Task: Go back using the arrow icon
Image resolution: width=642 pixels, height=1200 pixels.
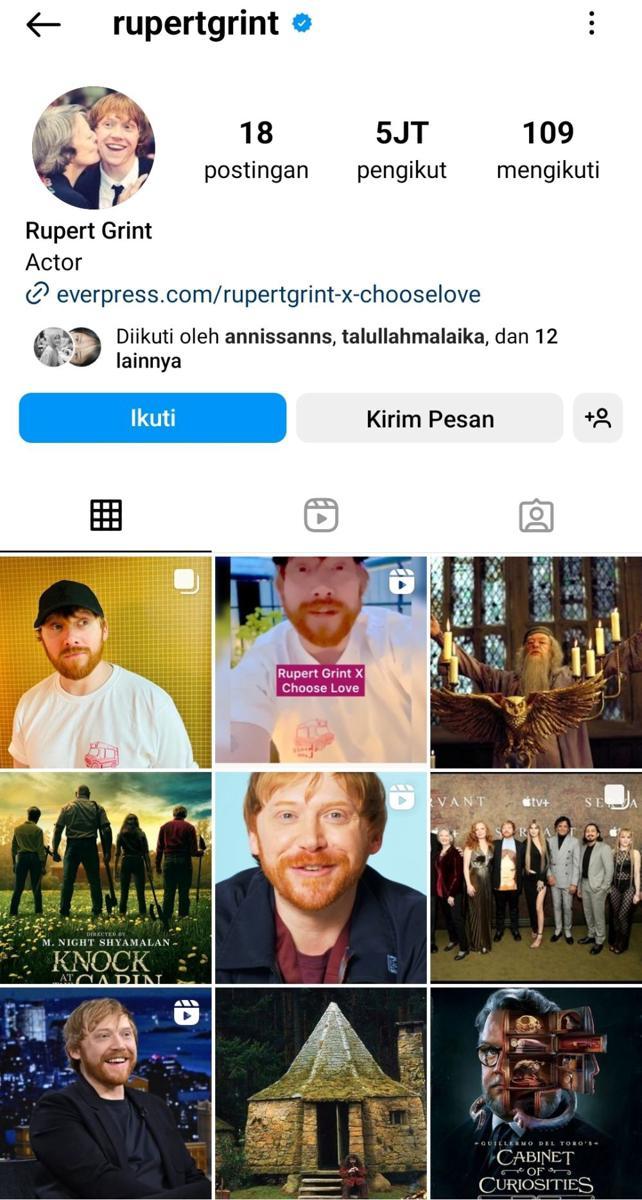Action: [43, 25]
